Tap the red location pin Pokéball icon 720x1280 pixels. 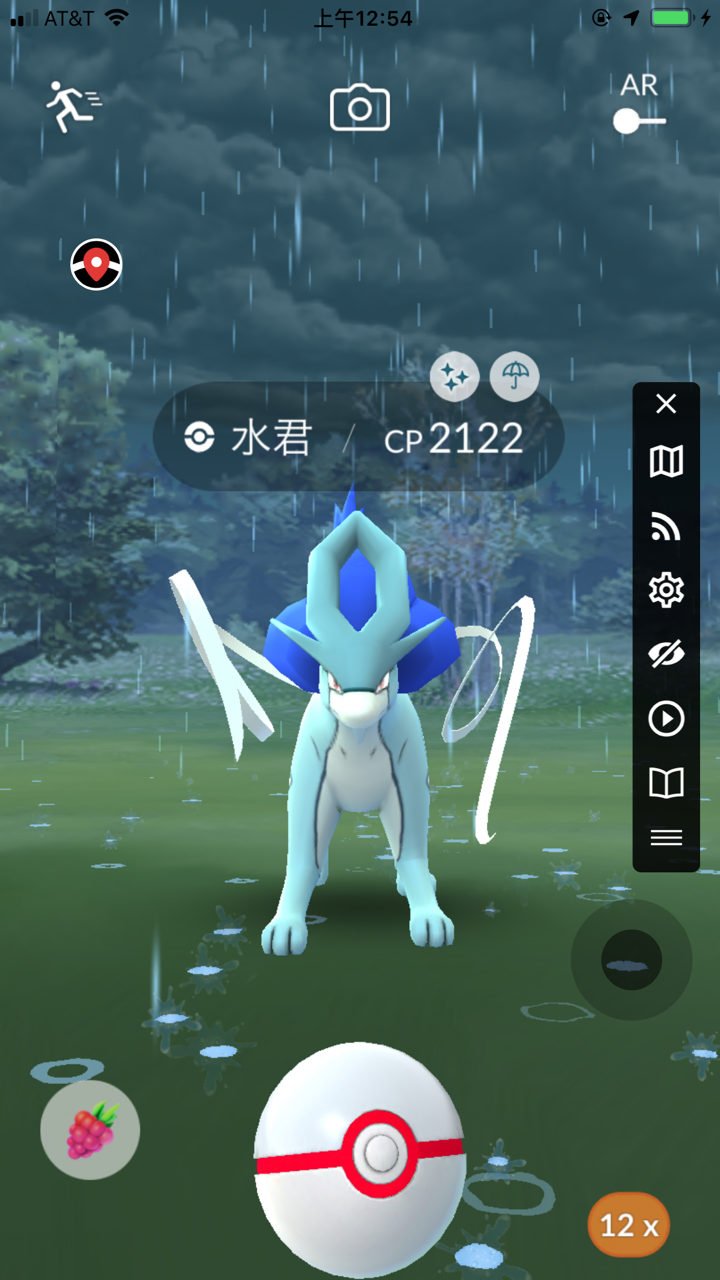[x=96, y=265]
